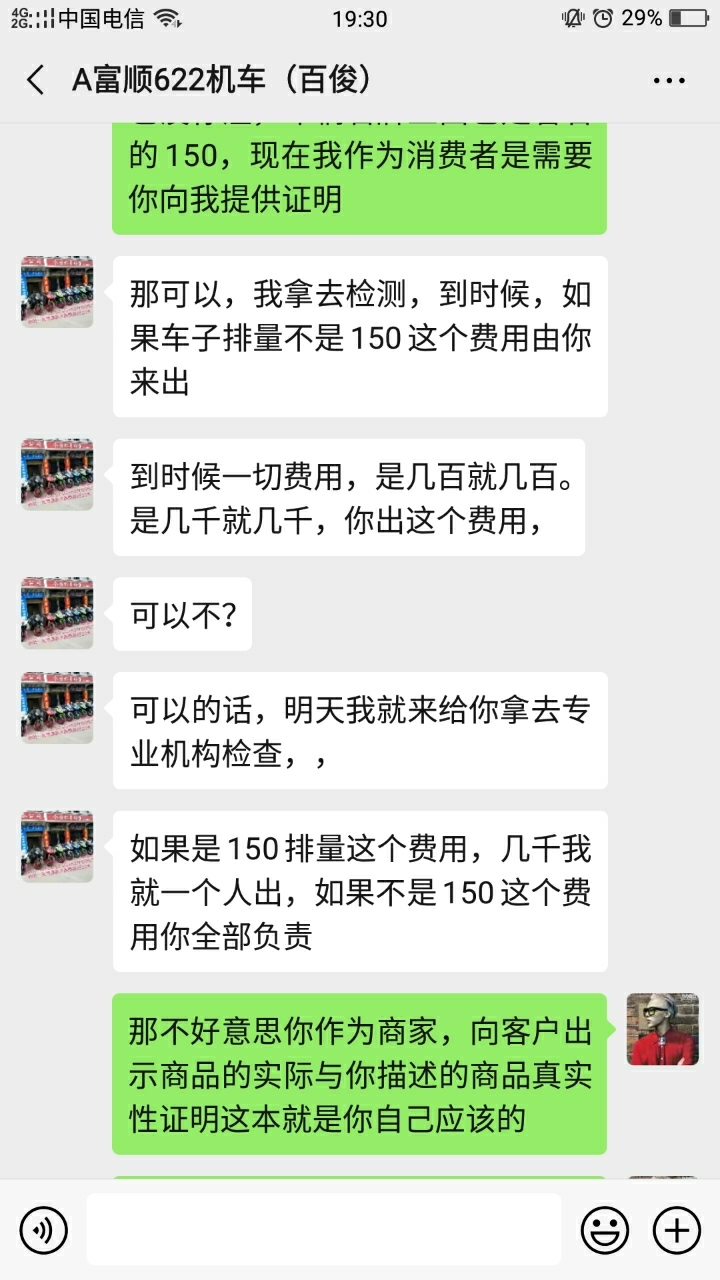View seller avatar next to "那可以，我拿去检测"

coord(57,292)
